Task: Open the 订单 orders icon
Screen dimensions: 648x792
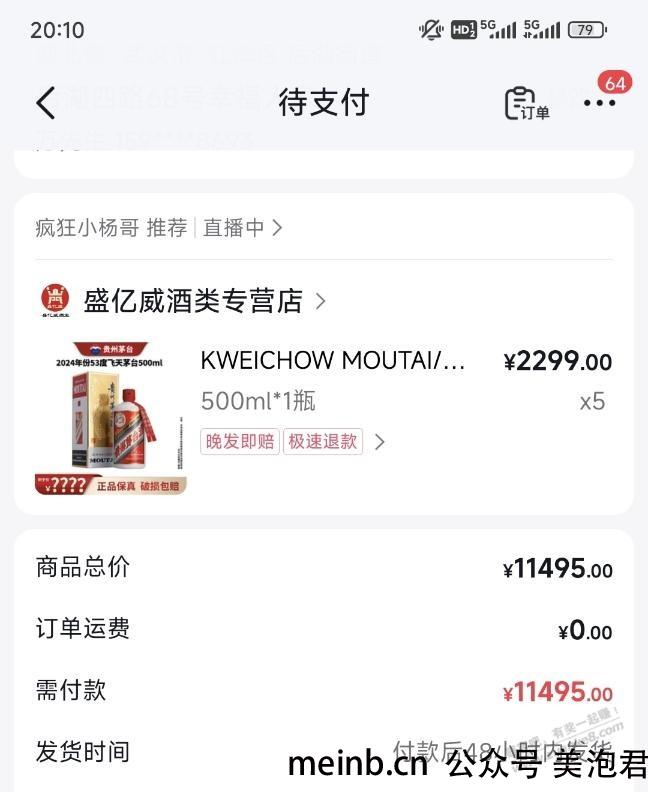Action: click(x=526, y=104)
